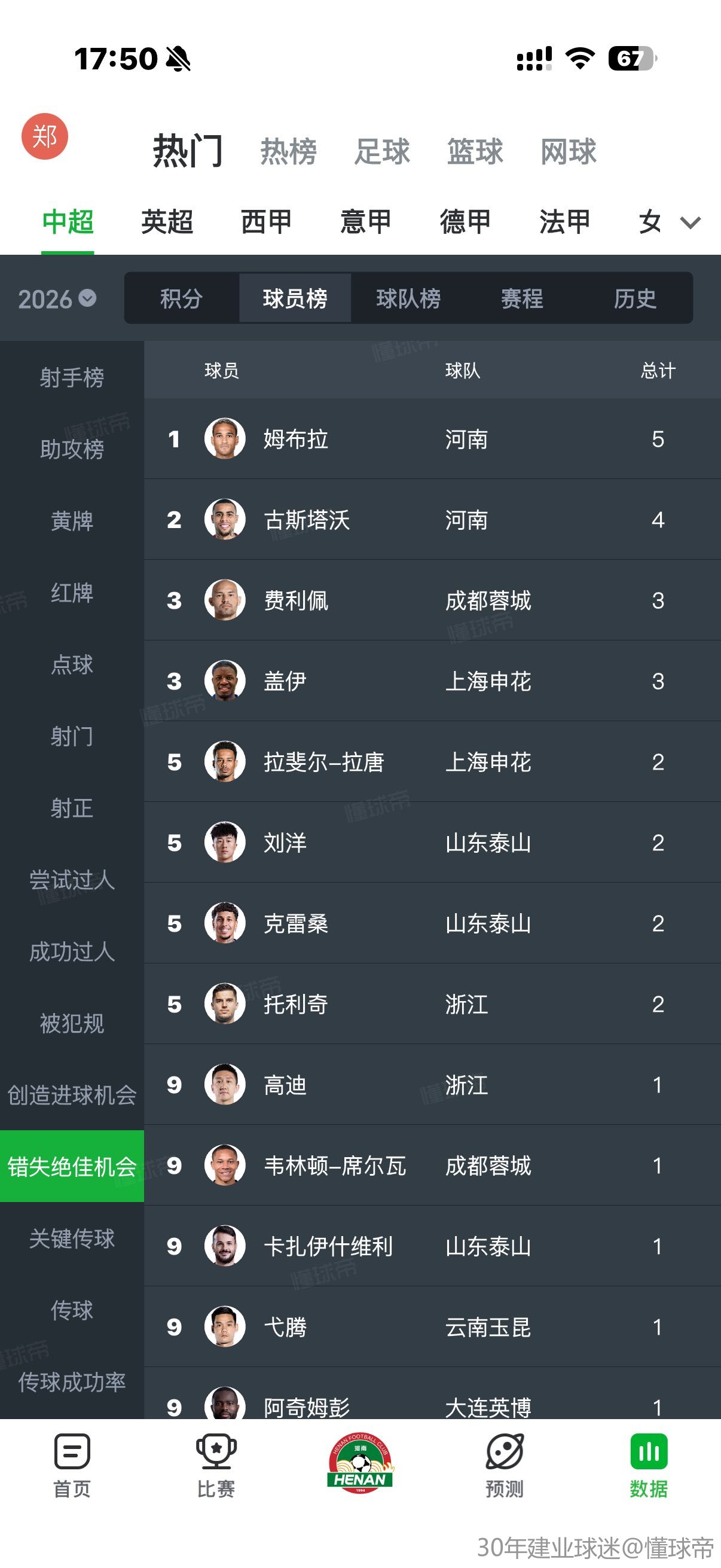Switch to the 球队榜 tab
The width and height of the screenshot is (721, 1568).
click(408, 298)
